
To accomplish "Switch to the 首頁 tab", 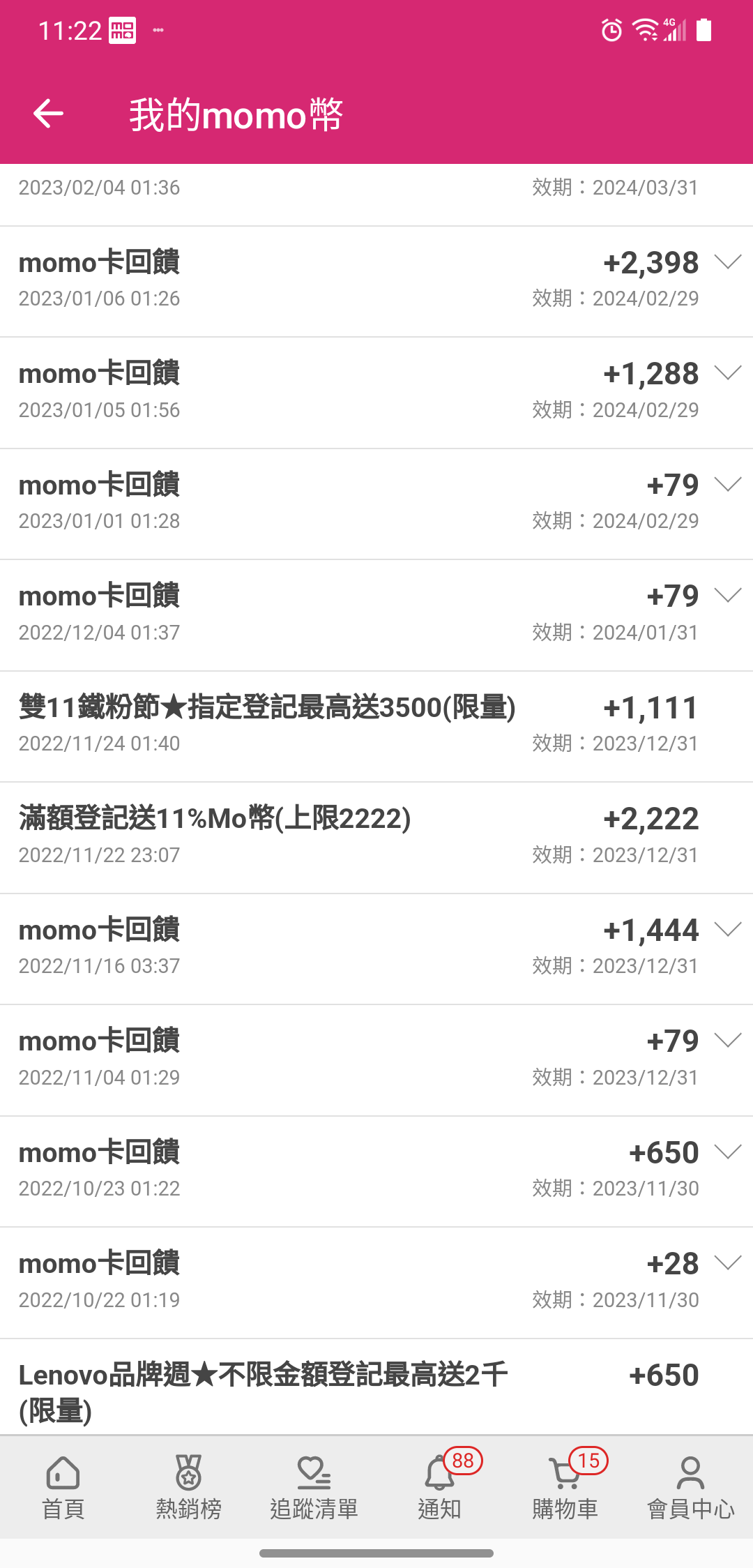I will 63,1488.
